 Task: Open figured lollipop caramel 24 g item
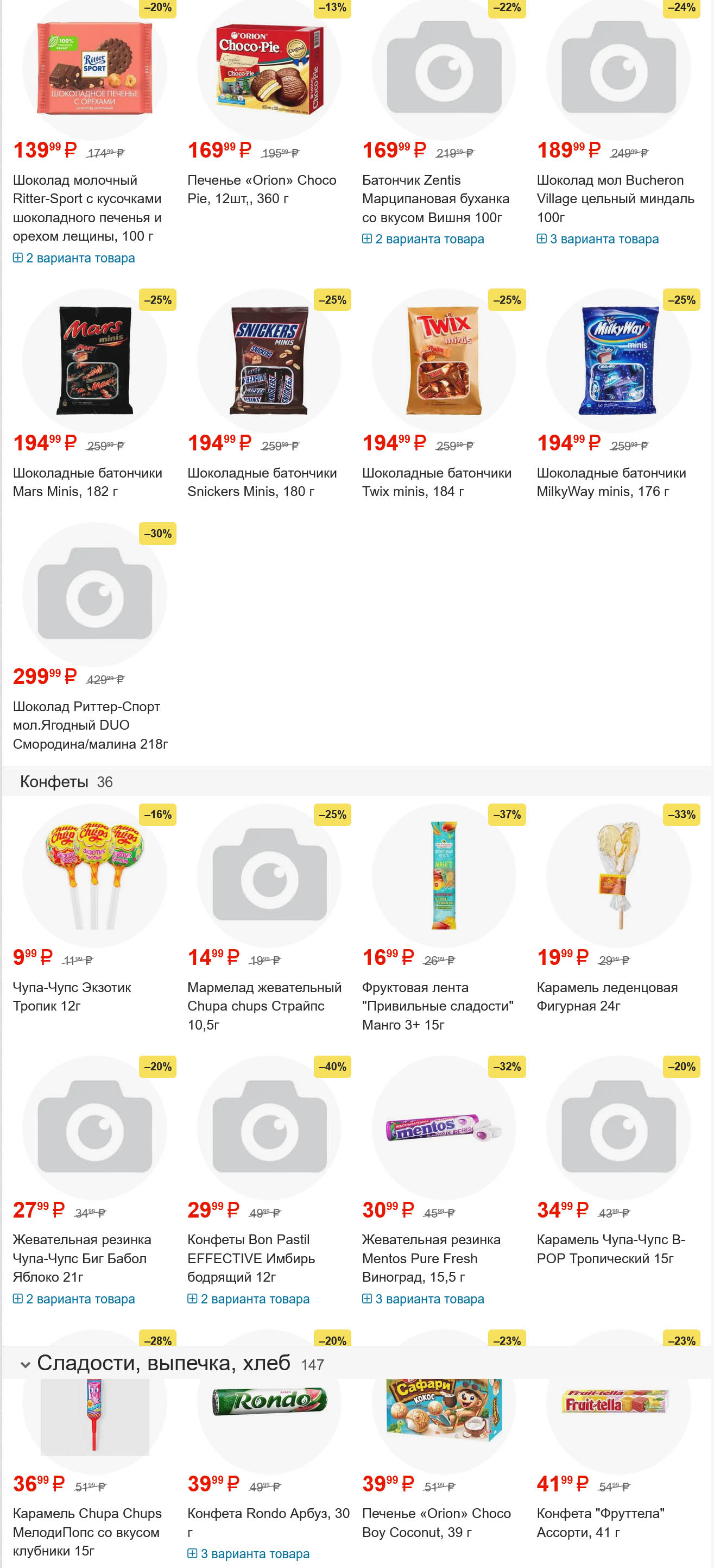(606, 996)
